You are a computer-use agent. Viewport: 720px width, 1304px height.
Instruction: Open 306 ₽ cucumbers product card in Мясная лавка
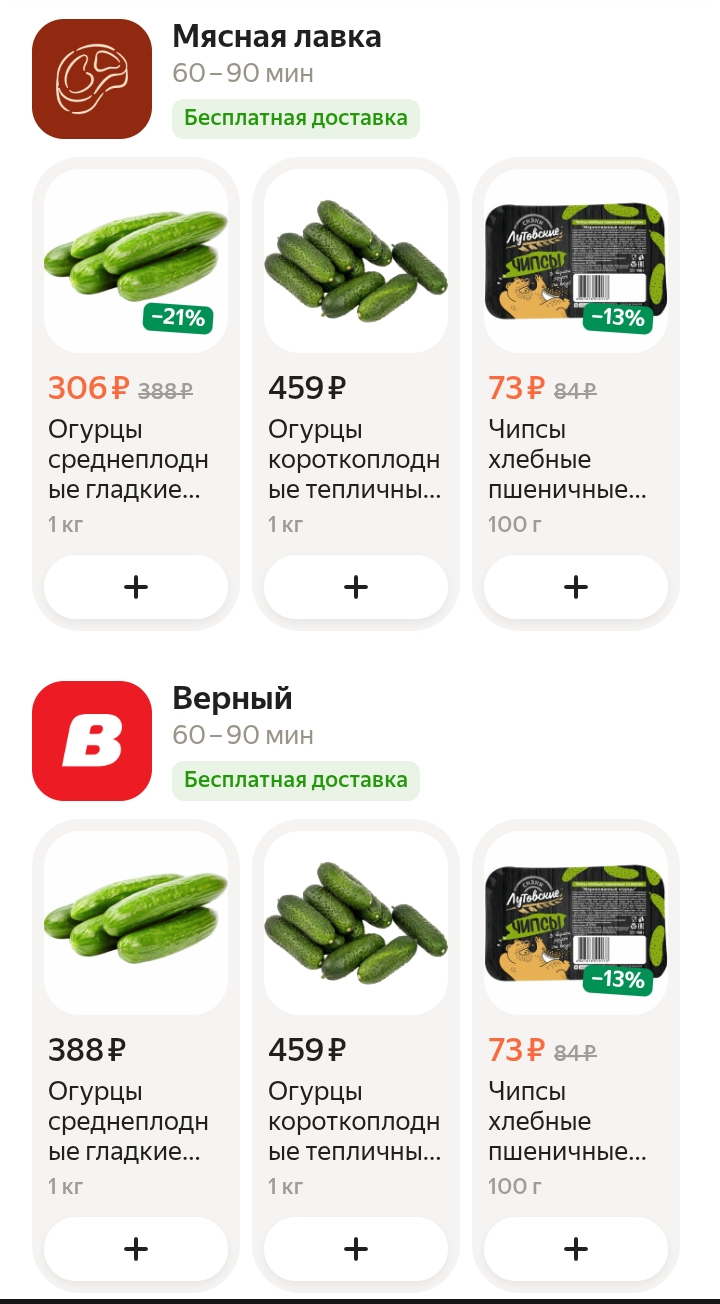[x=136, y=260]
